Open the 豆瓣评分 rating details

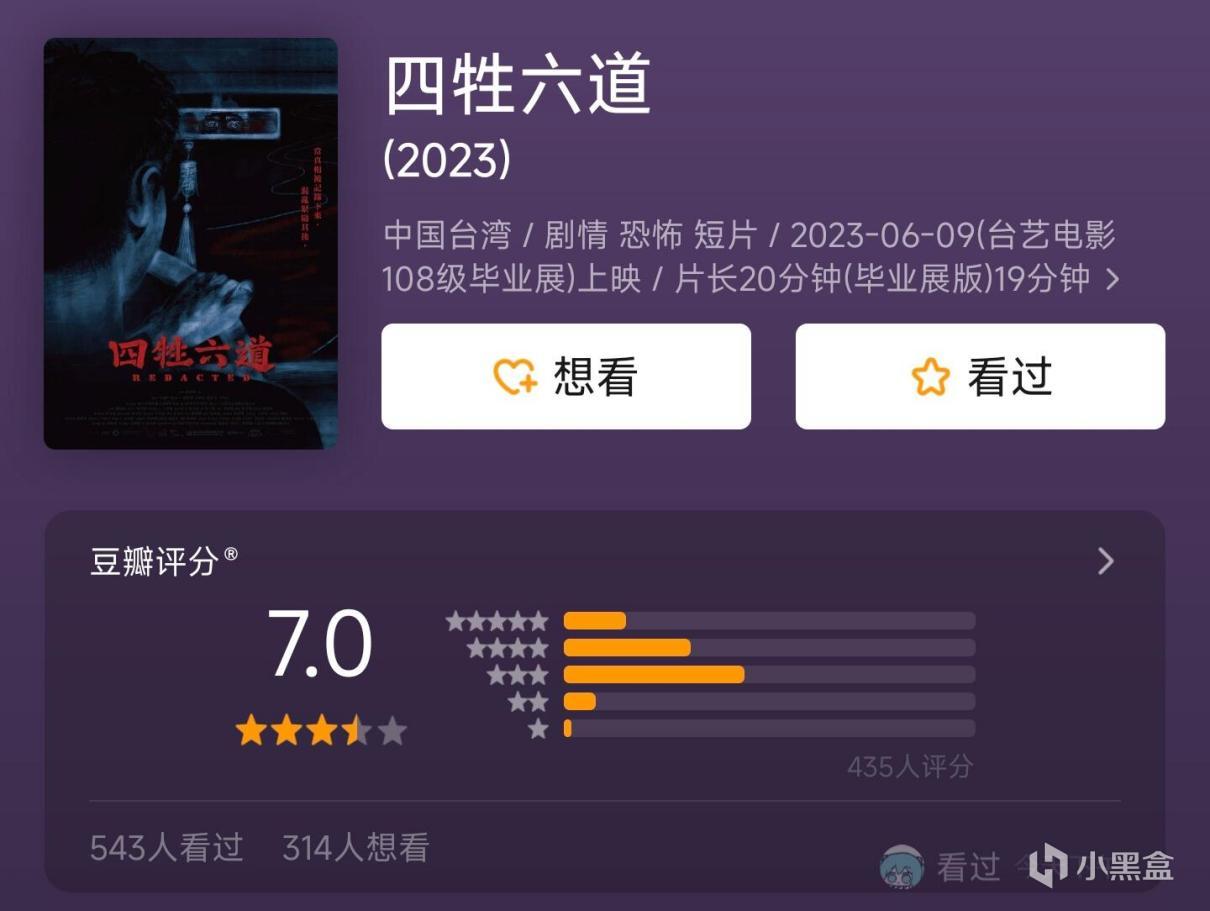1105,561
